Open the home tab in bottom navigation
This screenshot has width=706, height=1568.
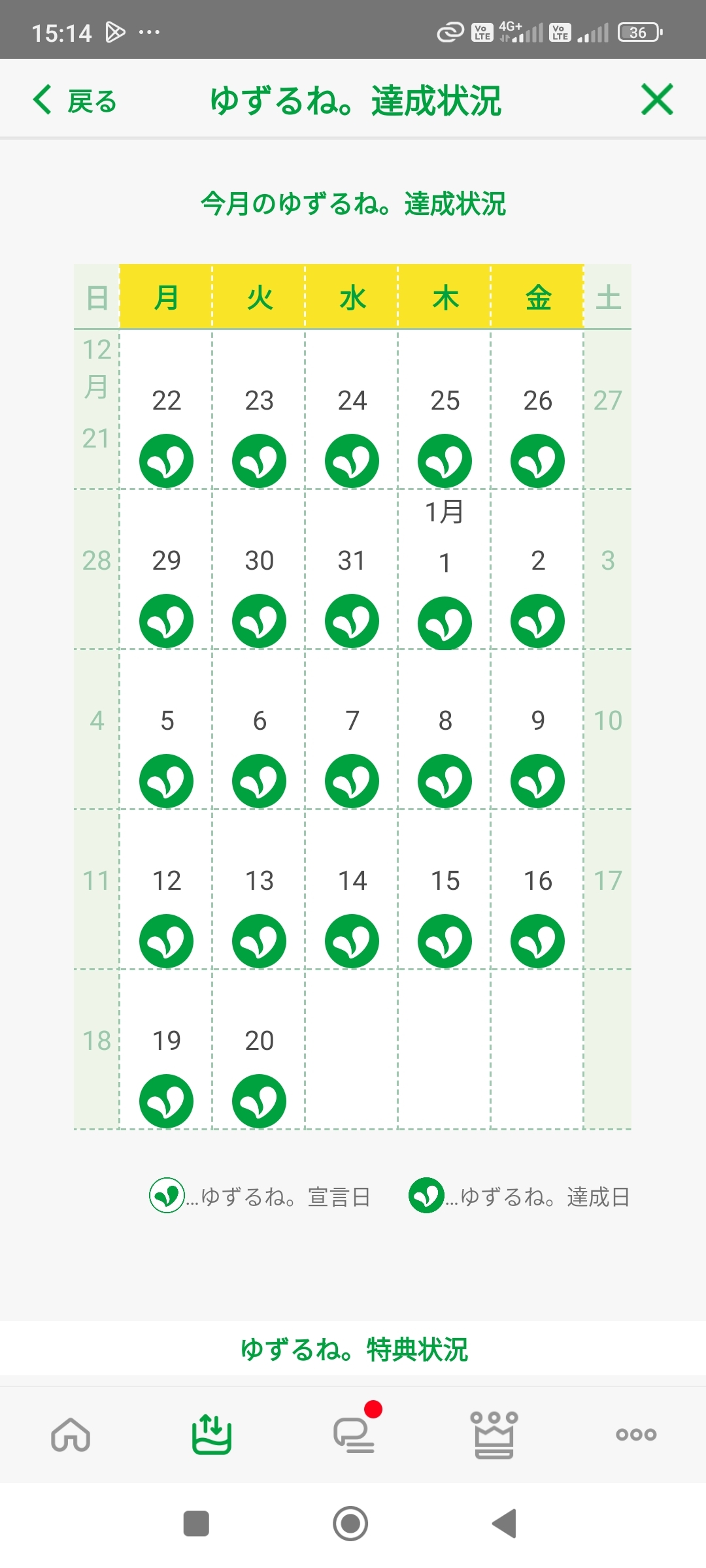[x=71, y=1434]
